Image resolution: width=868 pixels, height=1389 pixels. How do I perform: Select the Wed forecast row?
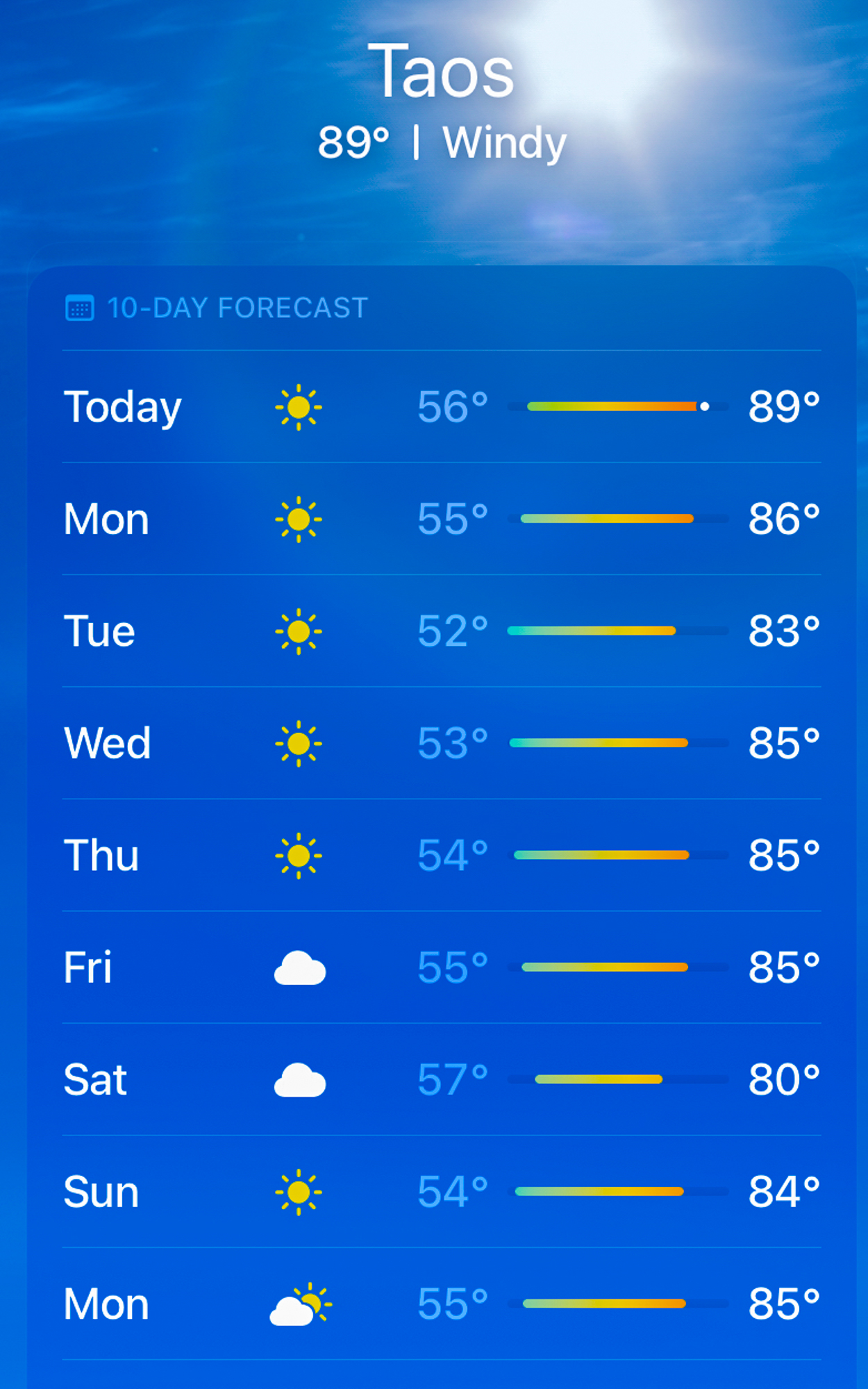[442, 743]
